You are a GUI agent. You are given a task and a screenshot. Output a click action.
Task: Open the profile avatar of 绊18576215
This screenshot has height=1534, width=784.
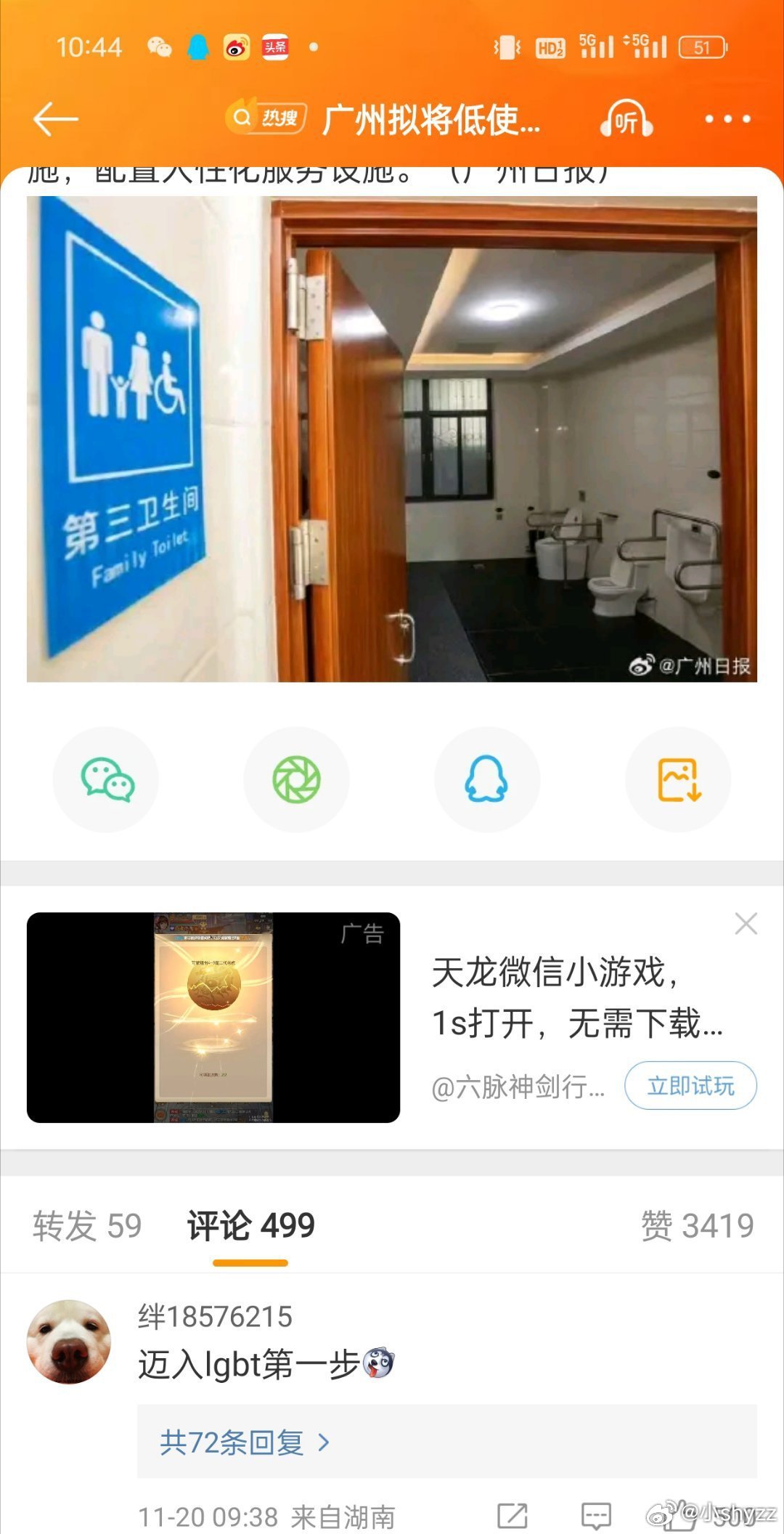pos(69,1342)
